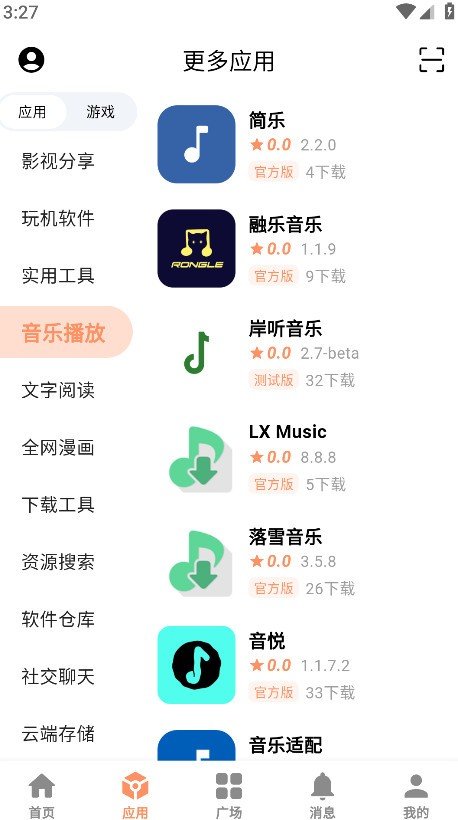This screenshot has width=458, height=820.
Task: Open LX Music app details
Action: click(x=302, y=457)
